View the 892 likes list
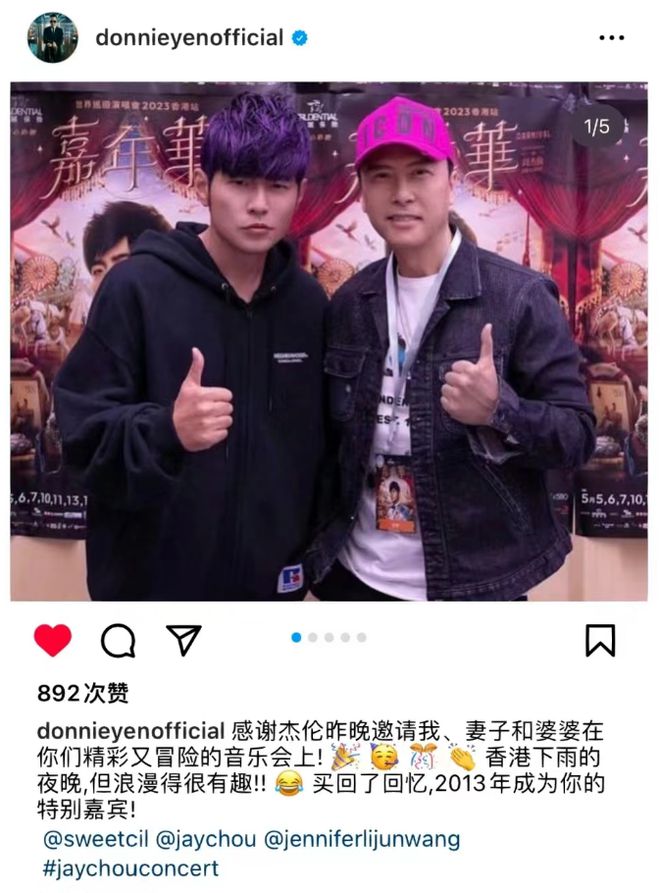Image resolution: width=660 pixels, height=893 pixels. 82,694
